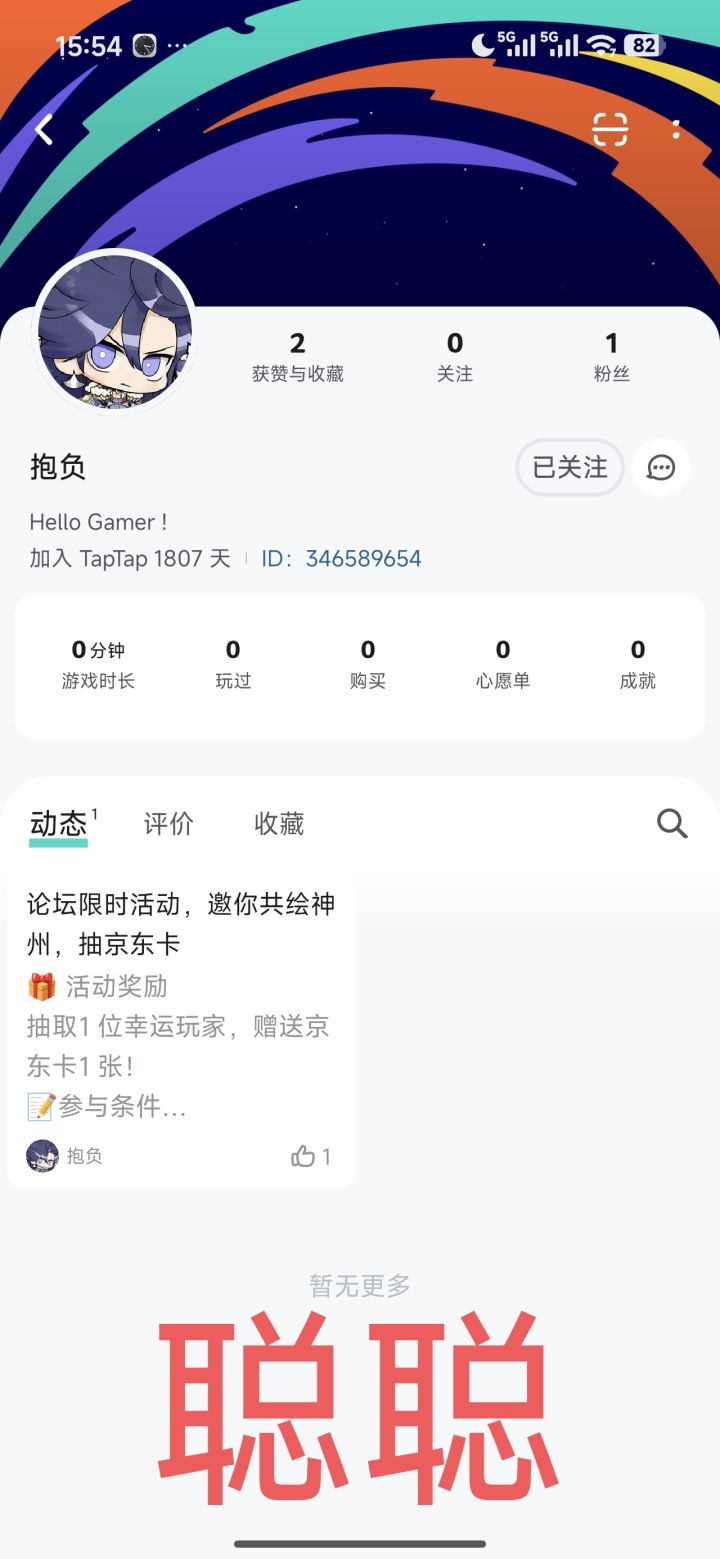Open the post 论坛限时活动，邀你共绘神州
720x1559 pixels.
[x=181, y=924]
